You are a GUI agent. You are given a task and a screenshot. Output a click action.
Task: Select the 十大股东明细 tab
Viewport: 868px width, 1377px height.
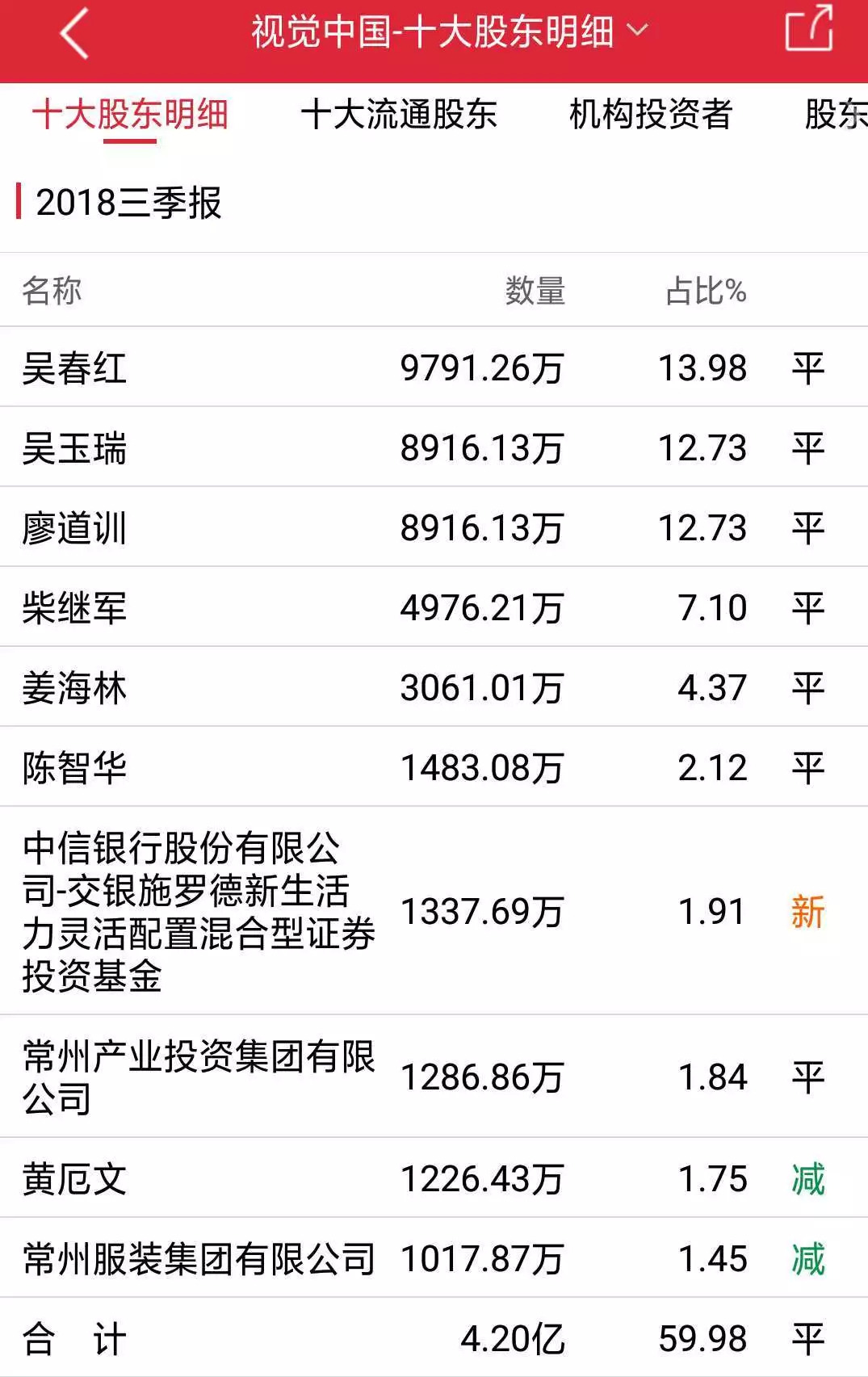(130, 114)
